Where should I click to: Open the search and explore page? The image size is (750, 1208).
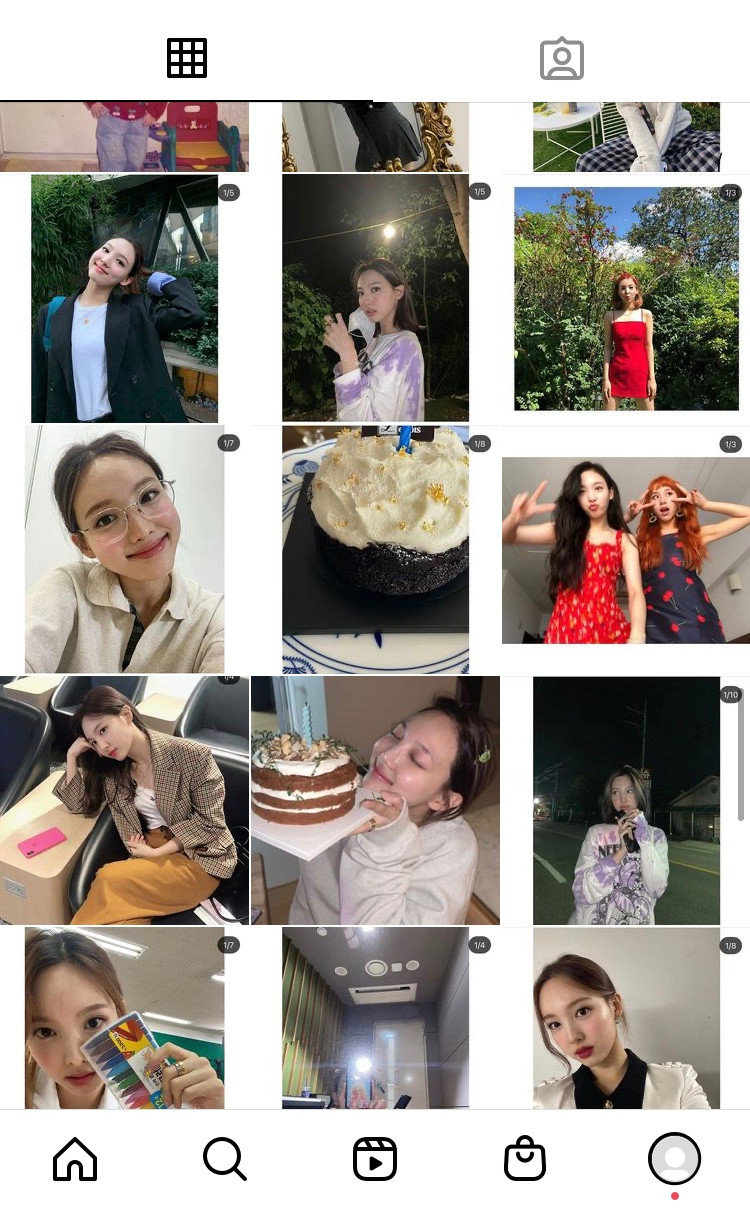(225, 1159)
